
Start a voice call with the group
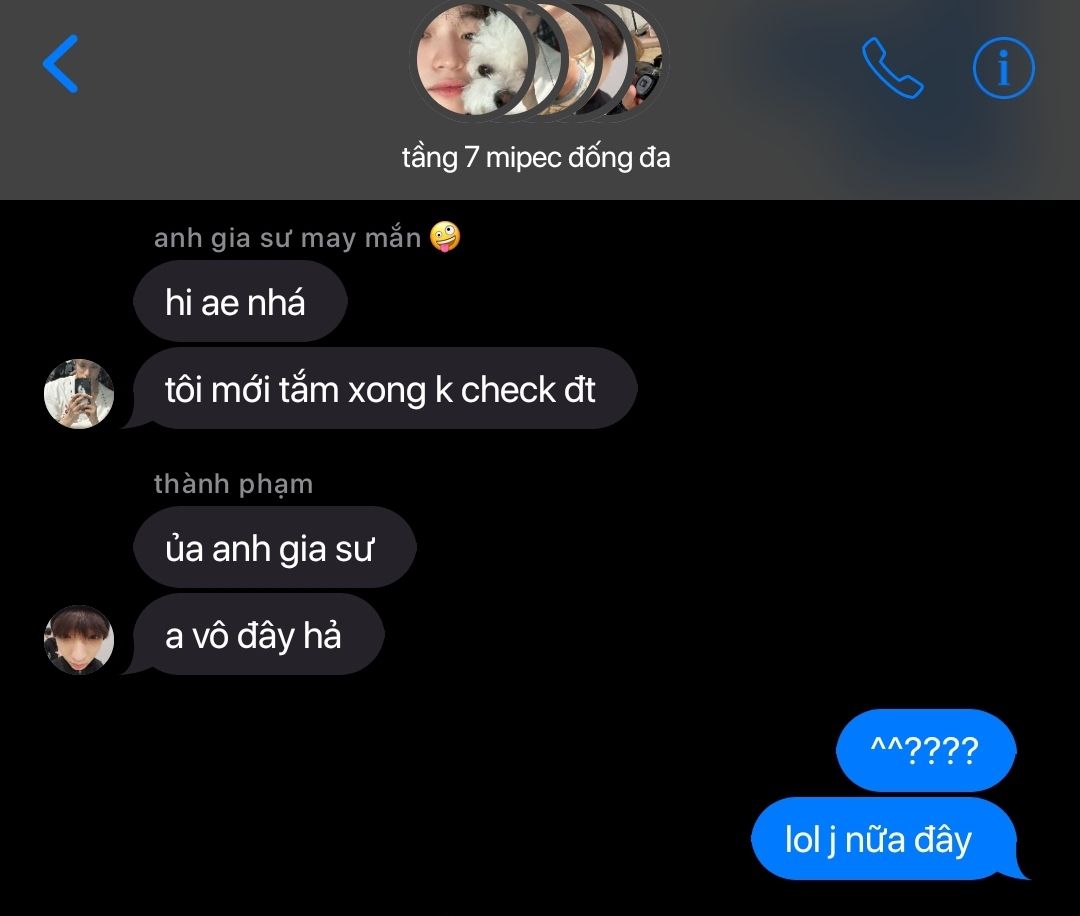pyautogui.click(x=892, y=68)
